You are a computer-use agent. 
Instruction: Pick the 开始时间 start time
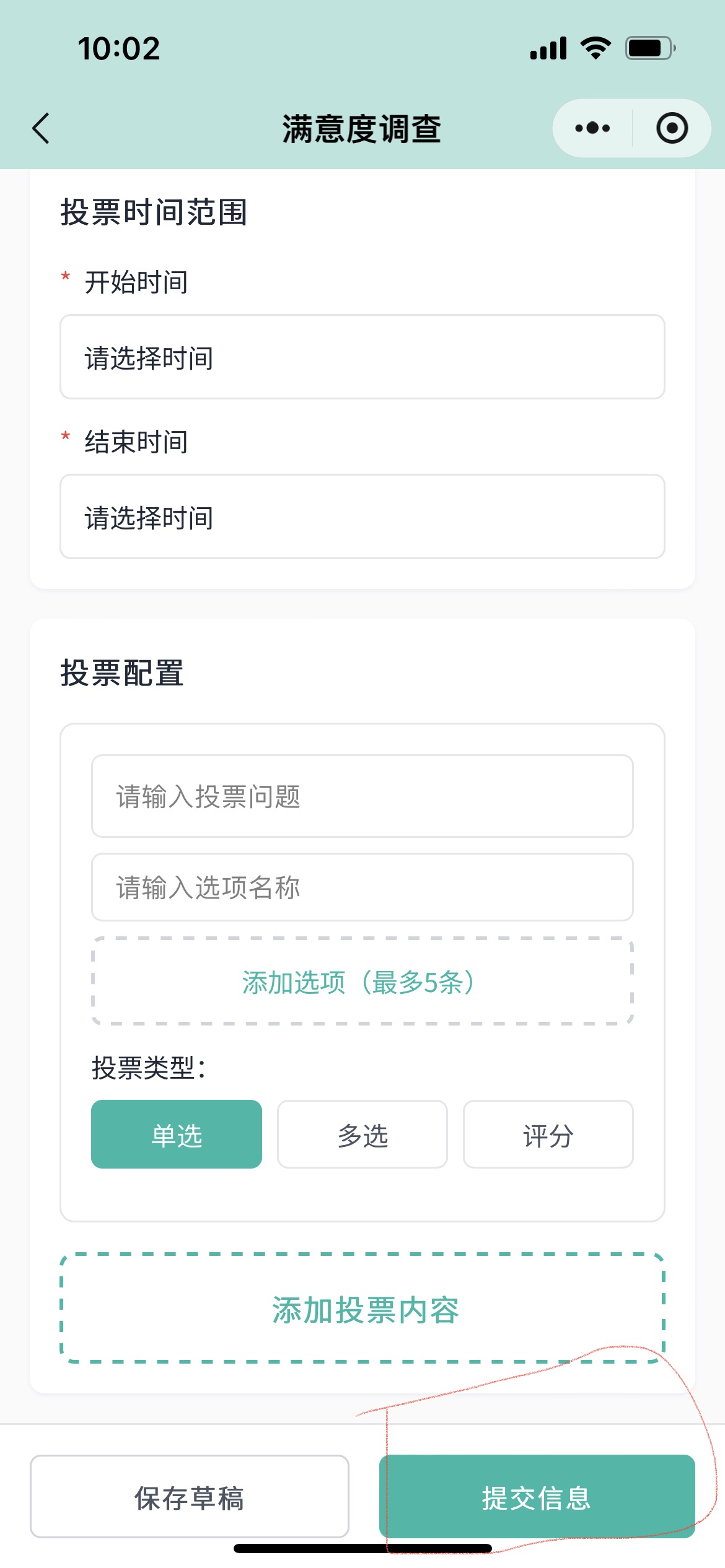click(362, 357)
